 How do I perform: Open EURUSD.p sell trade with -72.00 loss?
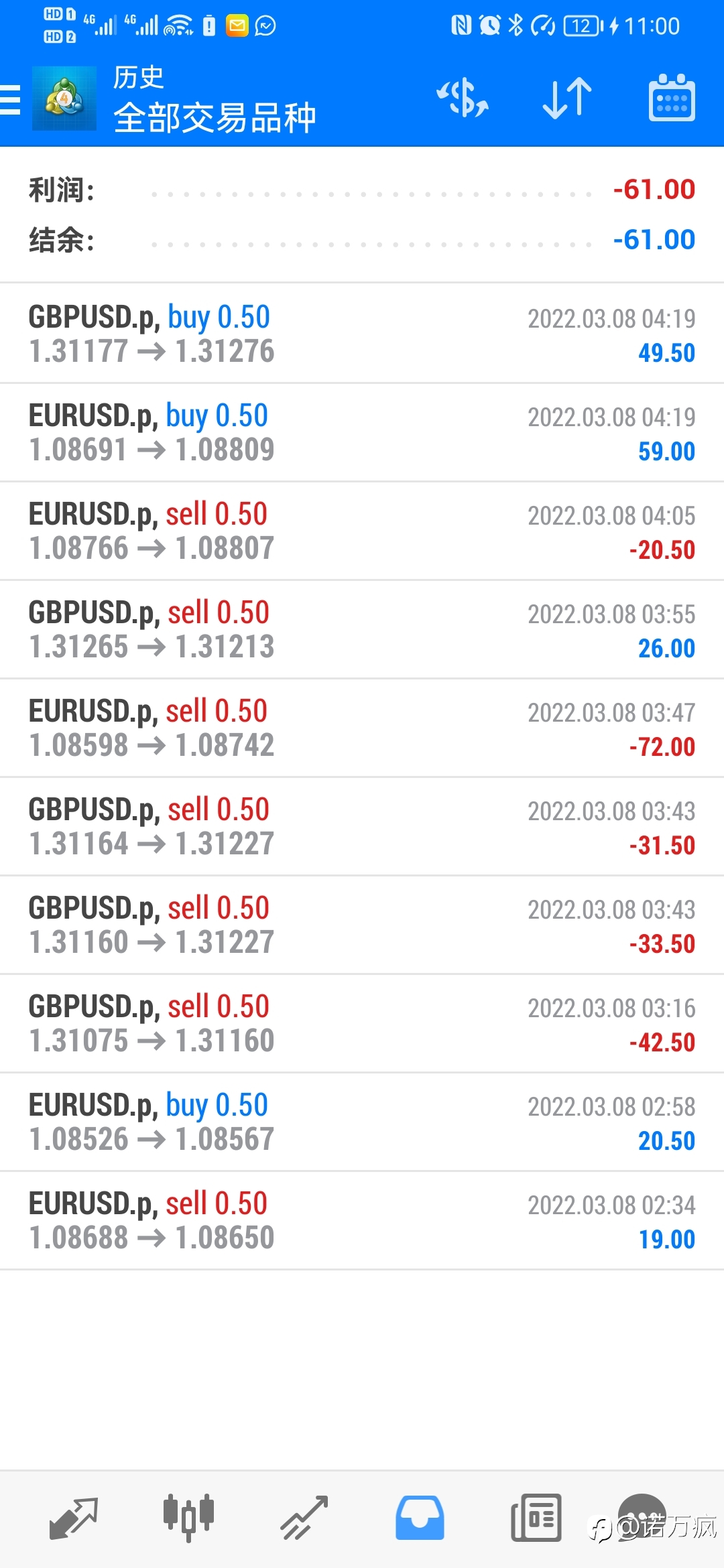[x=362, y=728]
